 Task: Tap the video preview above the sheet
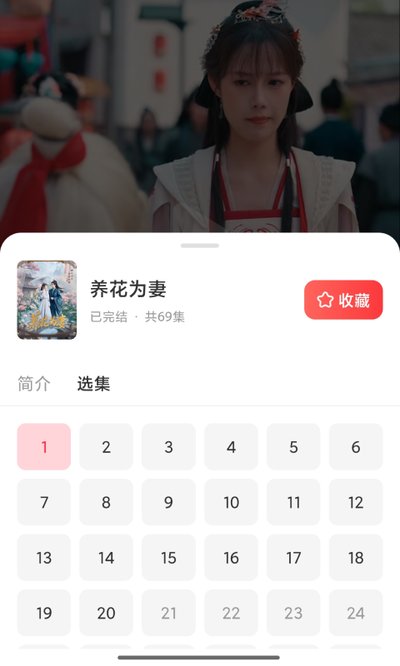click(200, 116)
